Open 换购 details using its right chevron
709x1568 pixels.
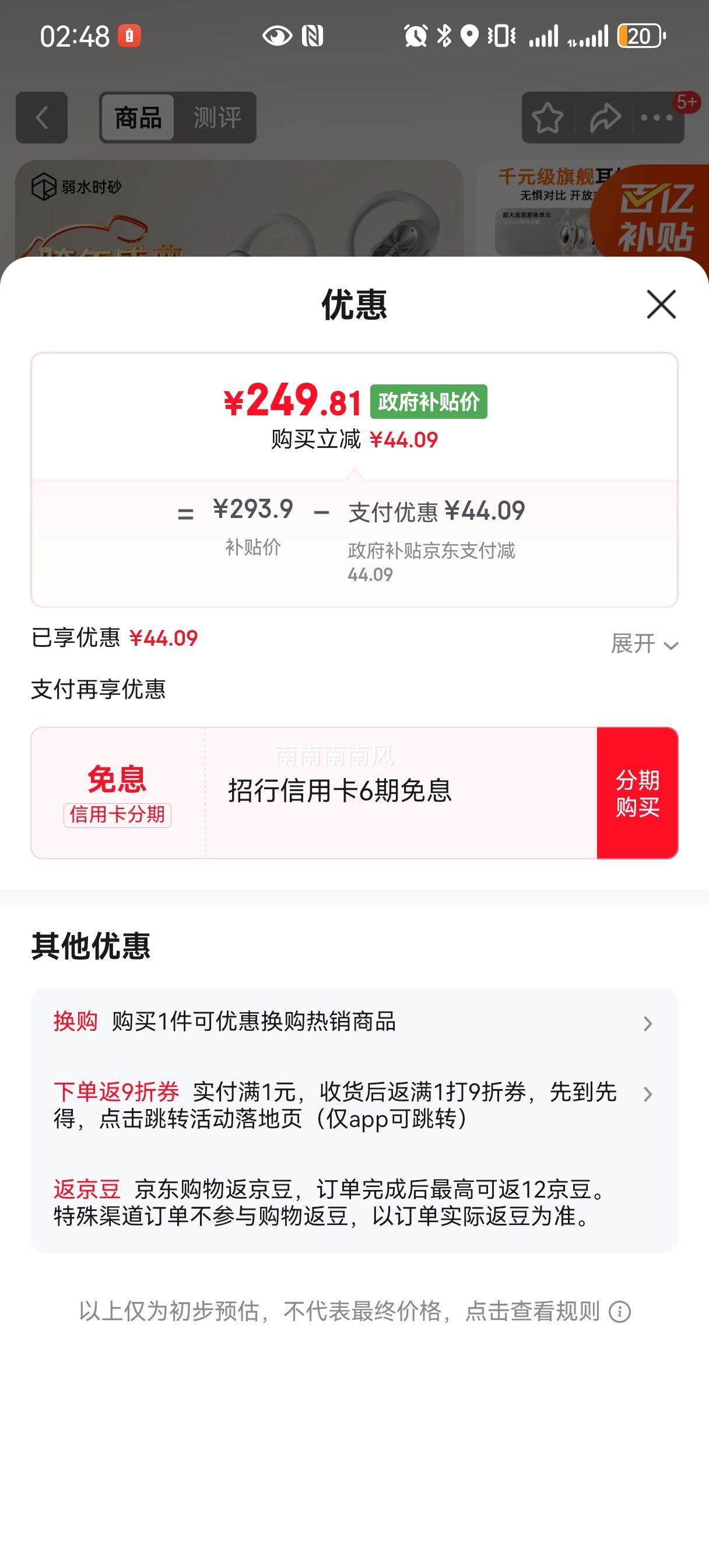pos(648,1023)
